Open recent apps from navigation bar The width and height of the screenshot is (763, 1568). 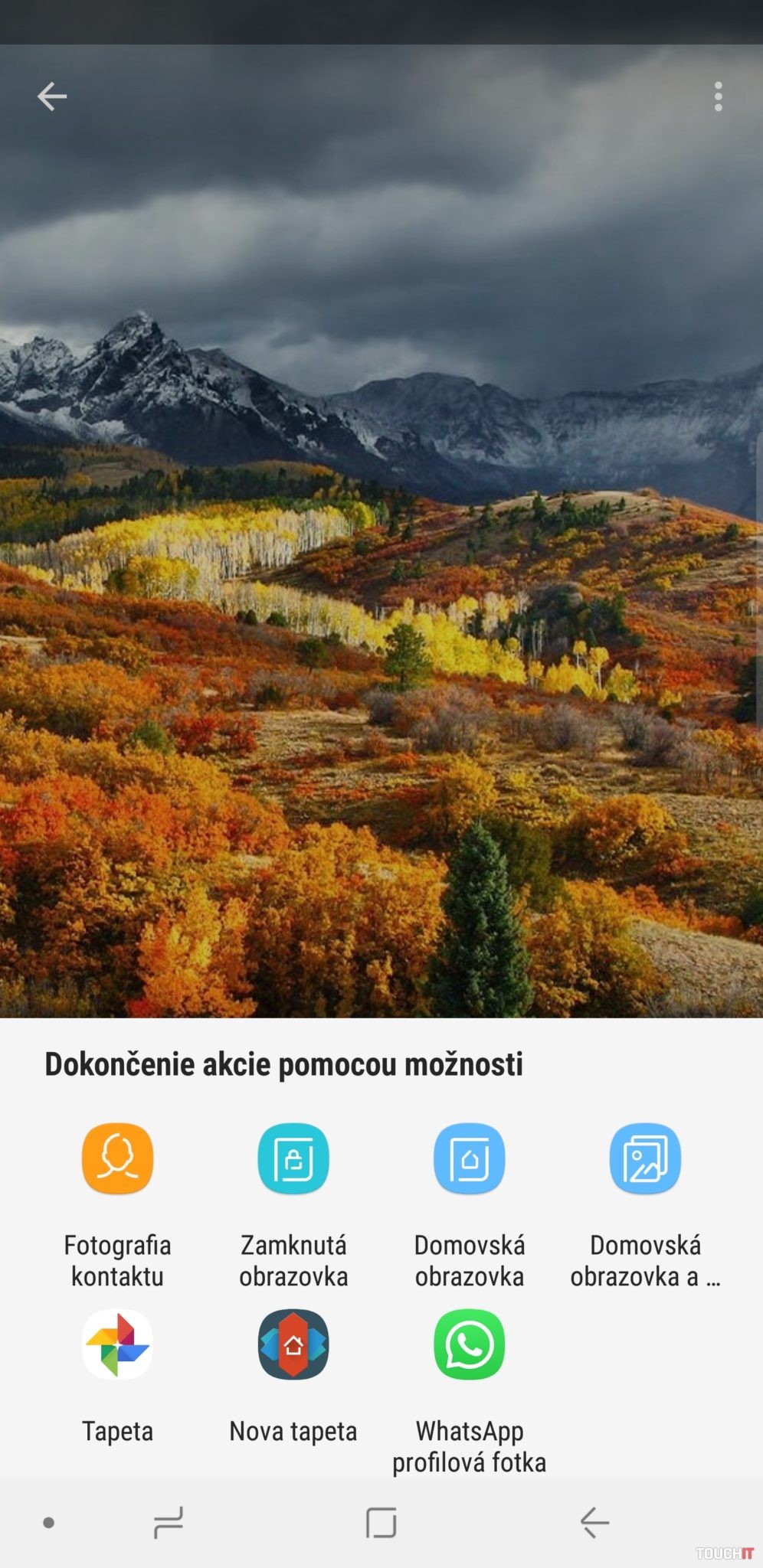pyautogui.click(x=169, y=1522)
